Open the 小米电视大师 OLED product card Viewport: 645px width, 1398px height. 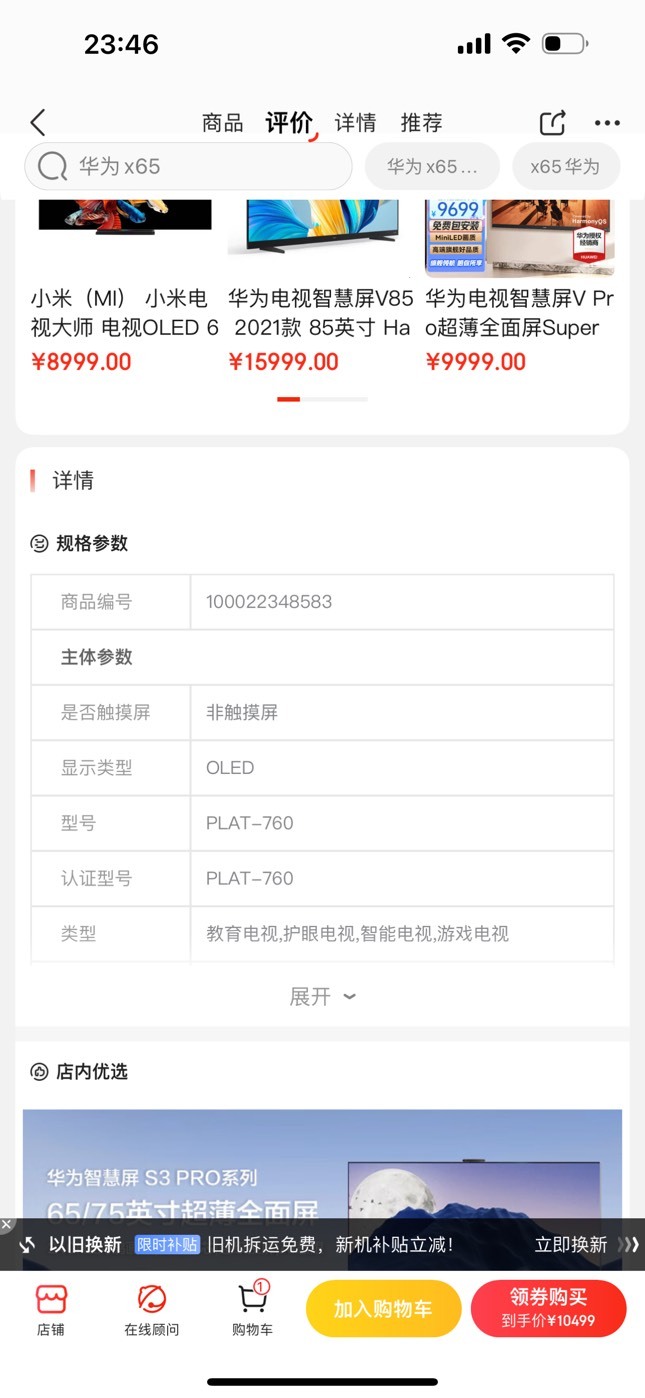(x=124, y=287)
